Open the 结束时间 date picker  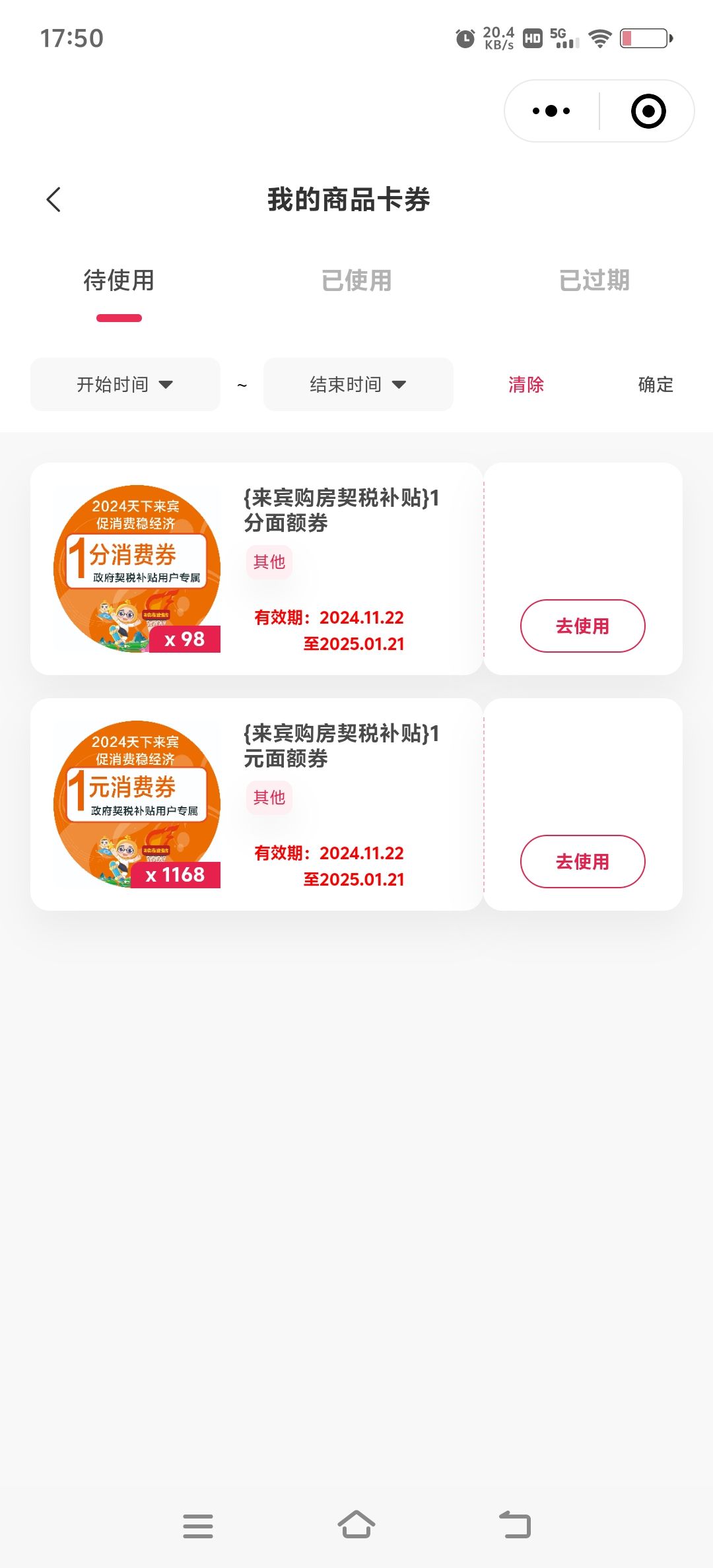358,385
